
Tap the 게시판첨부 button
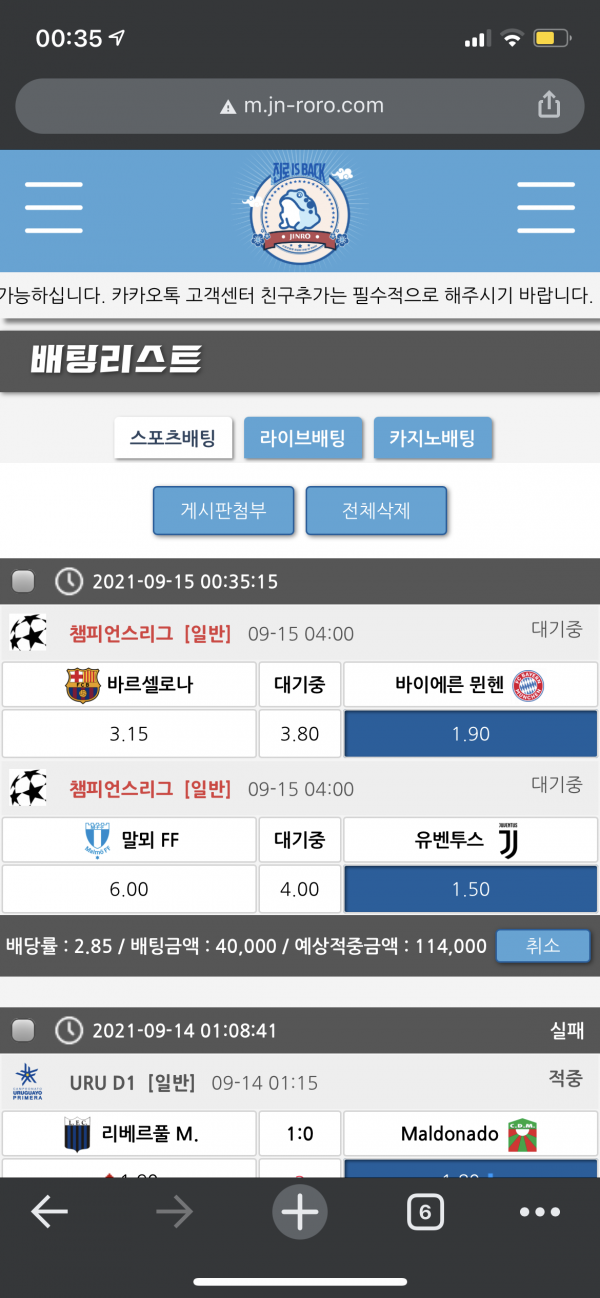(223, 511)
